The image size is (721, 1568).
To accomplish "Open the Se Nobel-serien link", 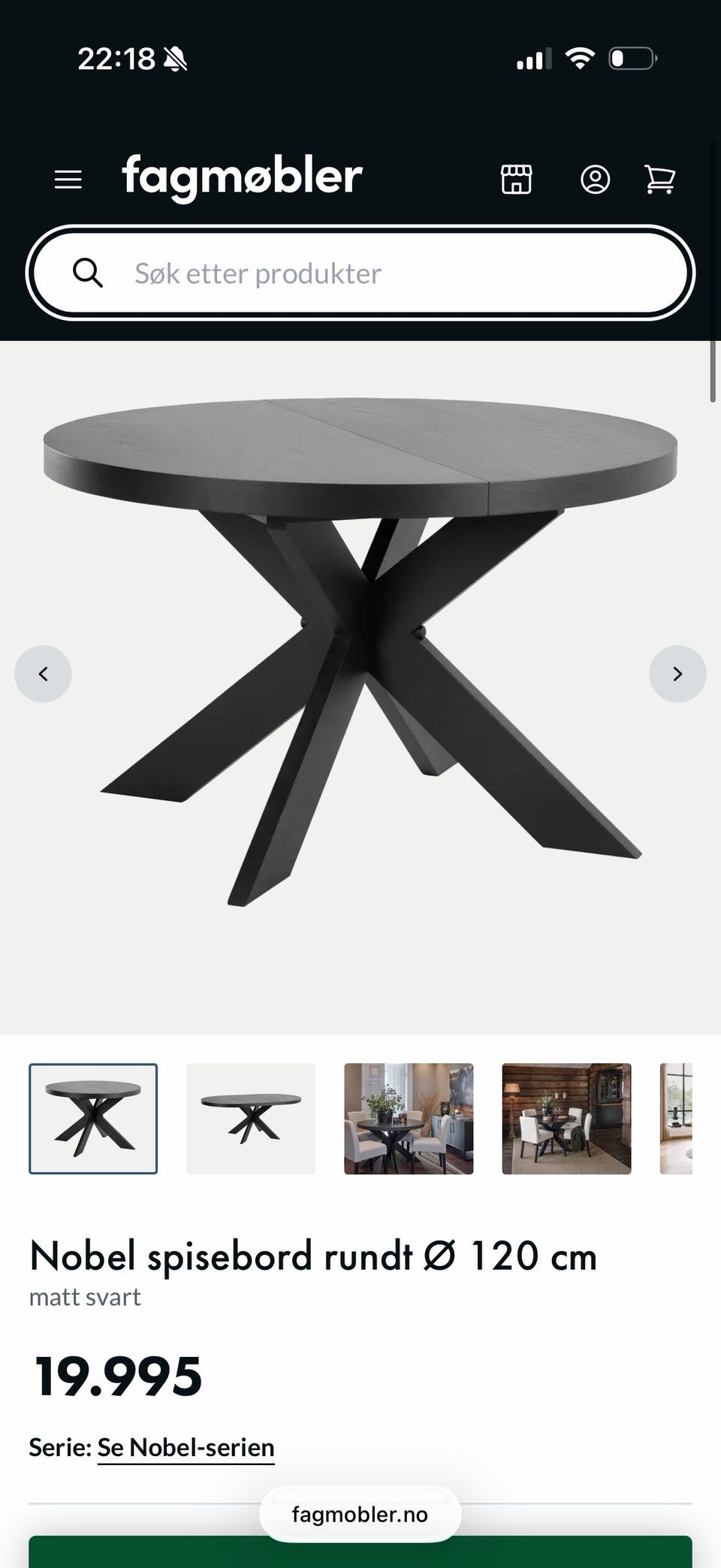I will click(x=186, y=1447).
